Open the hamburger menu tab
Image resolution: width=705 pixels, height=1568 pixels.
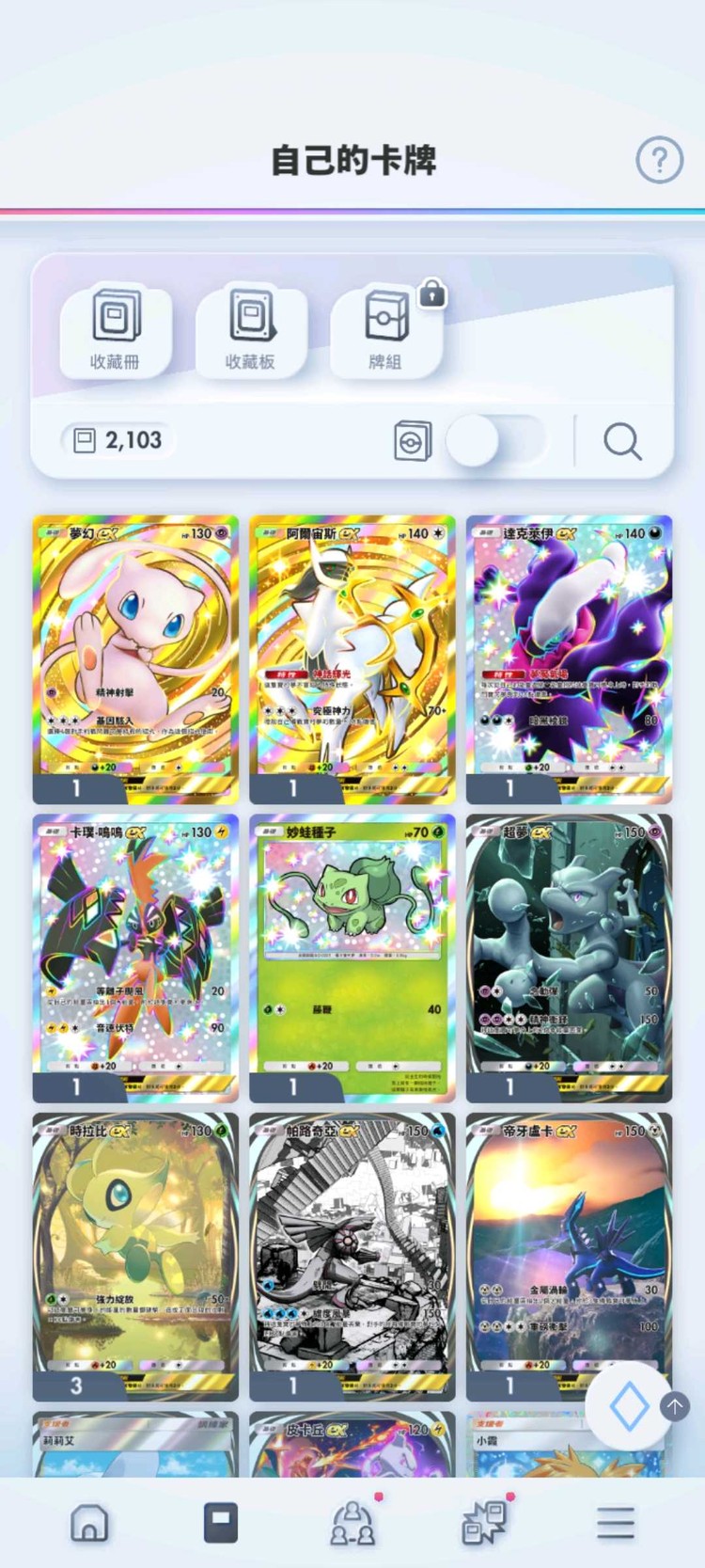(616, 1522)
